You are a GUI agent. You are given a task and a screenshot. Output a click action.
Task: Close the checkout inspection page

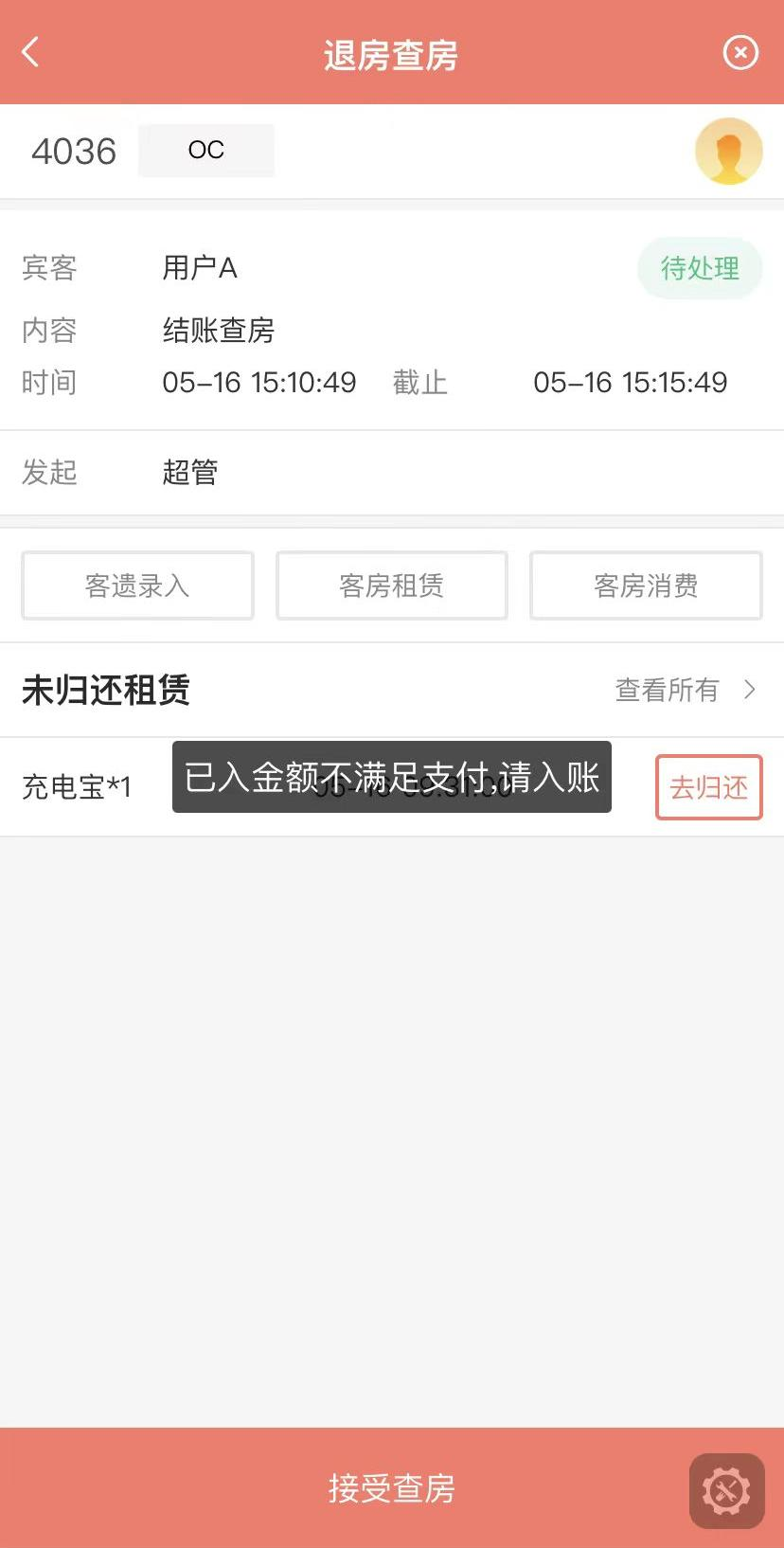click(740, 52)
